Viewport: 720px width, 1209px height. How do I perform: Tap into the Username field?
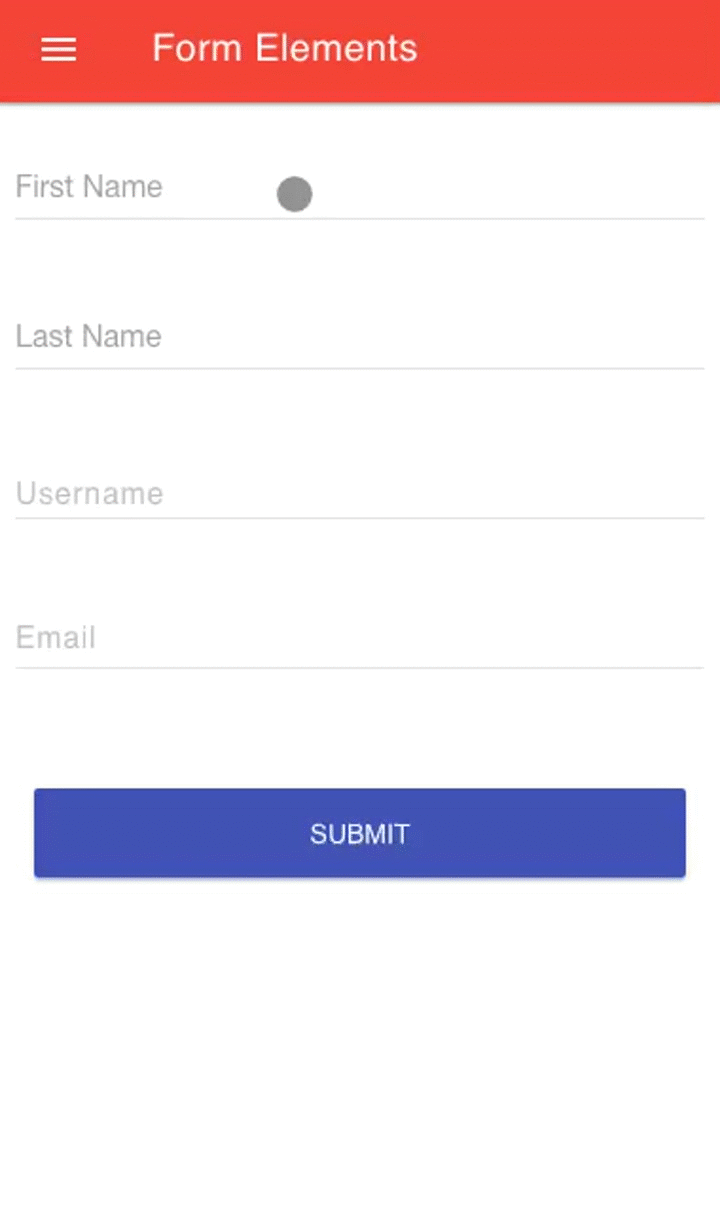(360, 493)
